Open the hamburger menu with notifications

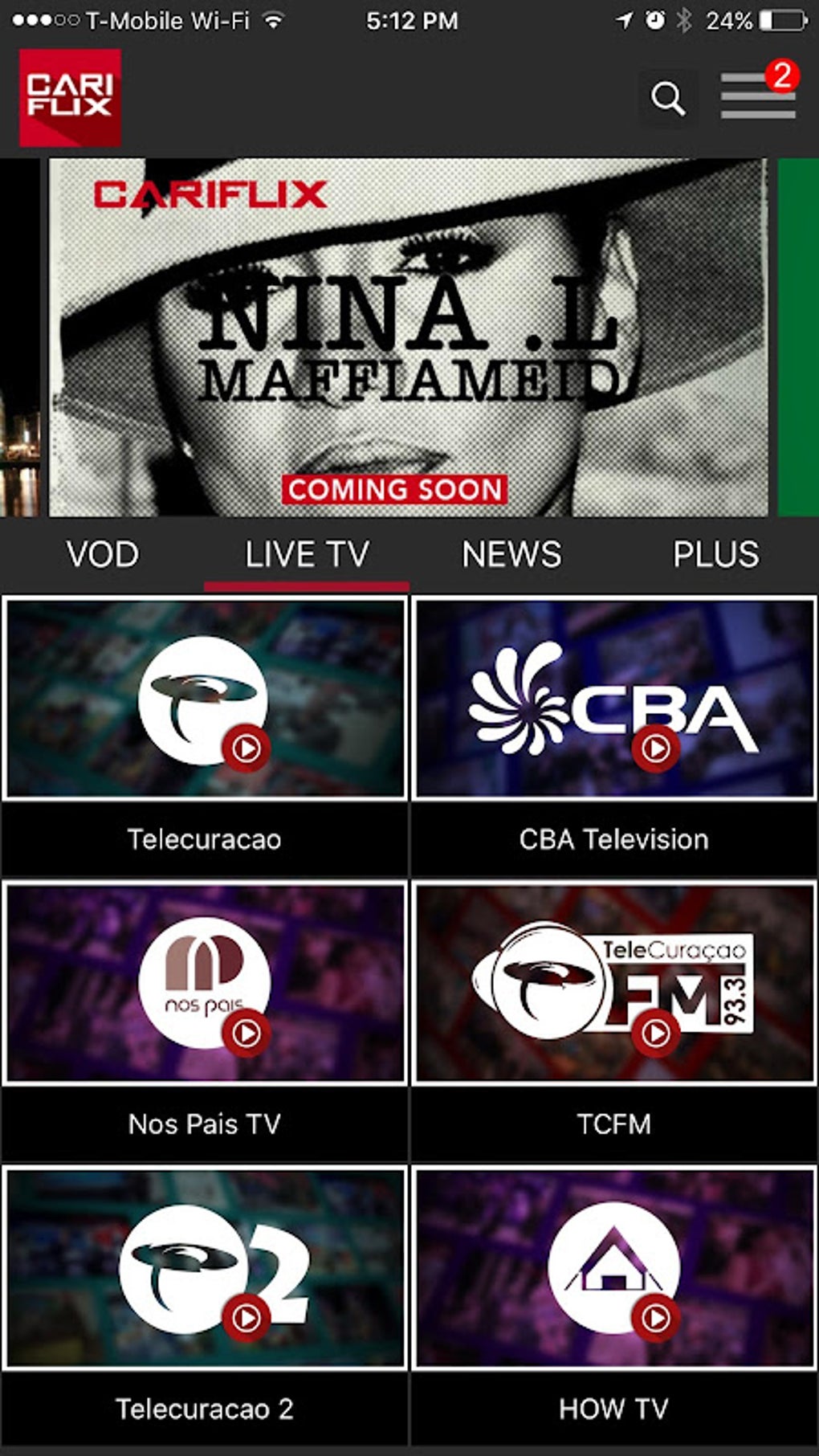757,96
